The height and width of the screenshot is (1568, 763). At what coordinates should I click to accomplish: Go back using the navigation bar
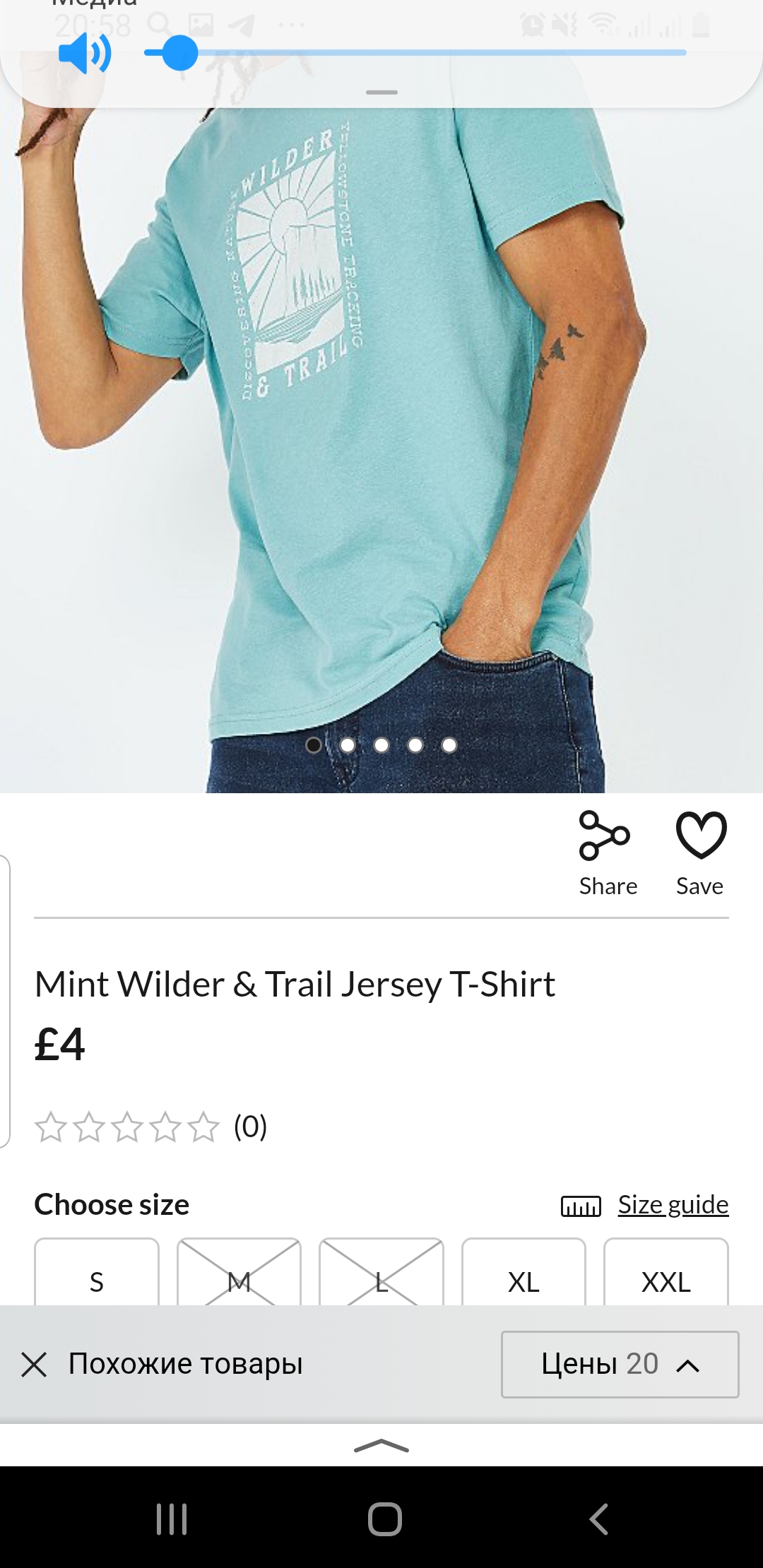(598, 1519)
